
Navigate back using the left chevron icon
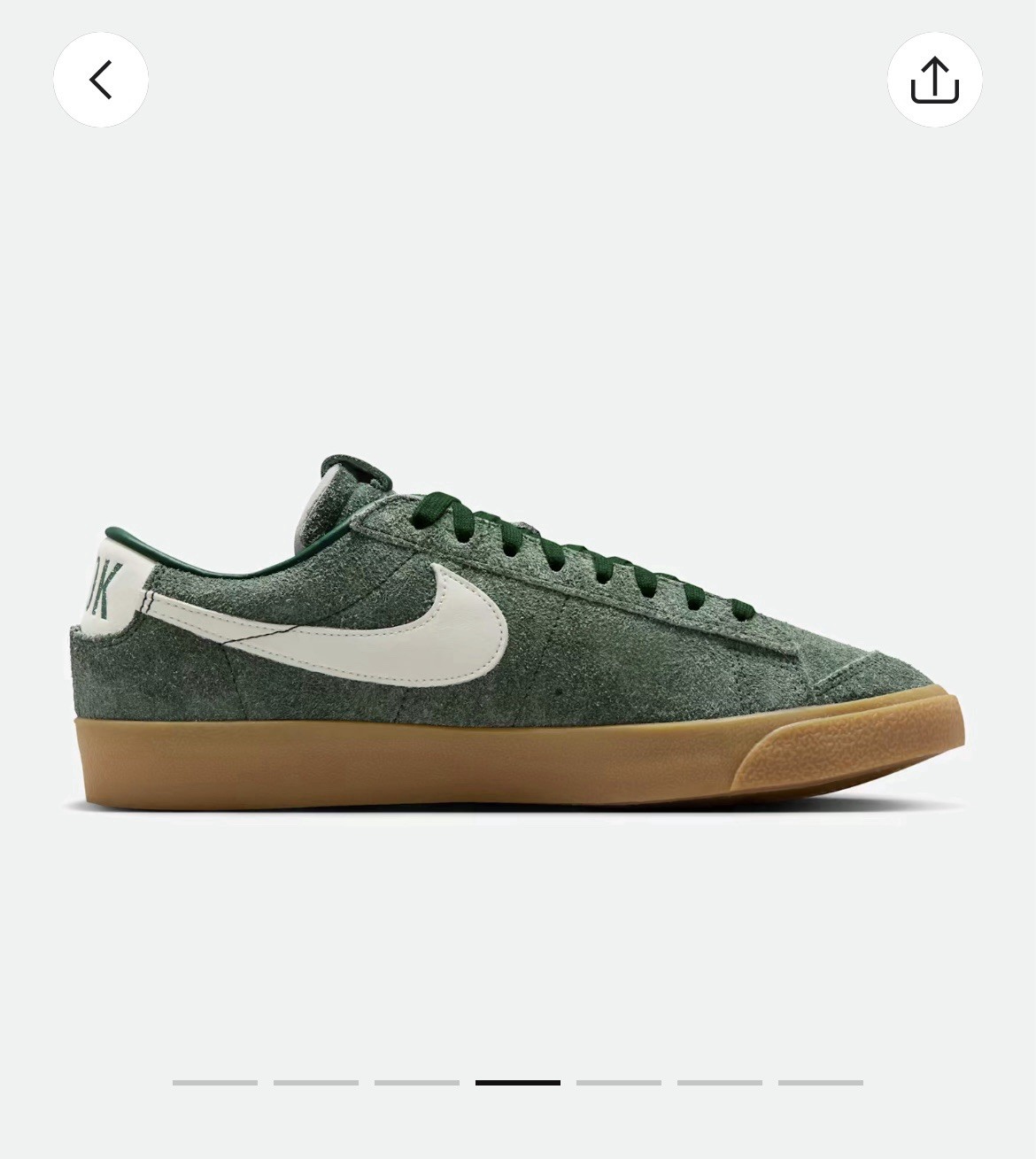click(100, 80)
